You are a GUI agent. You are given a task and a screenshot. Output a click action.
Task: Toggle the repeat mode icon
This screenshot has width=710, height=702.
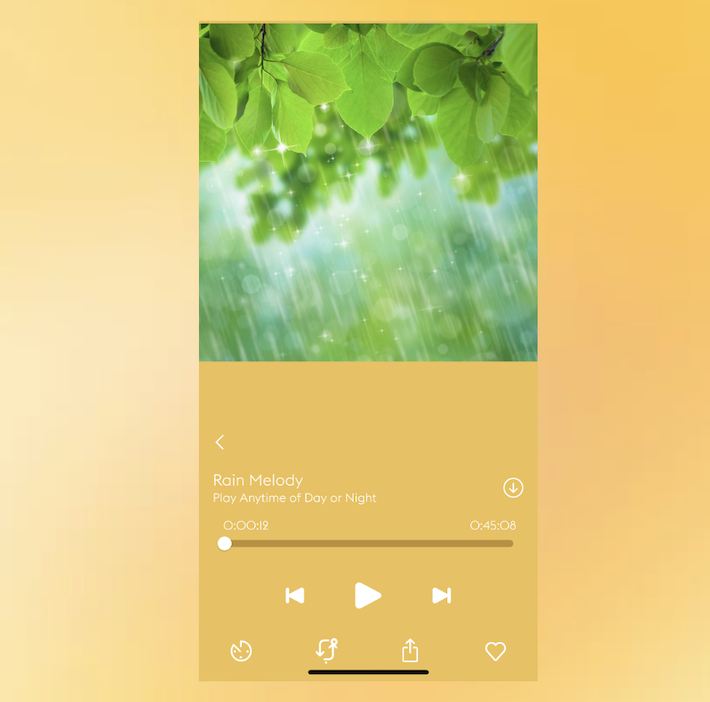[x=326, y=650]
